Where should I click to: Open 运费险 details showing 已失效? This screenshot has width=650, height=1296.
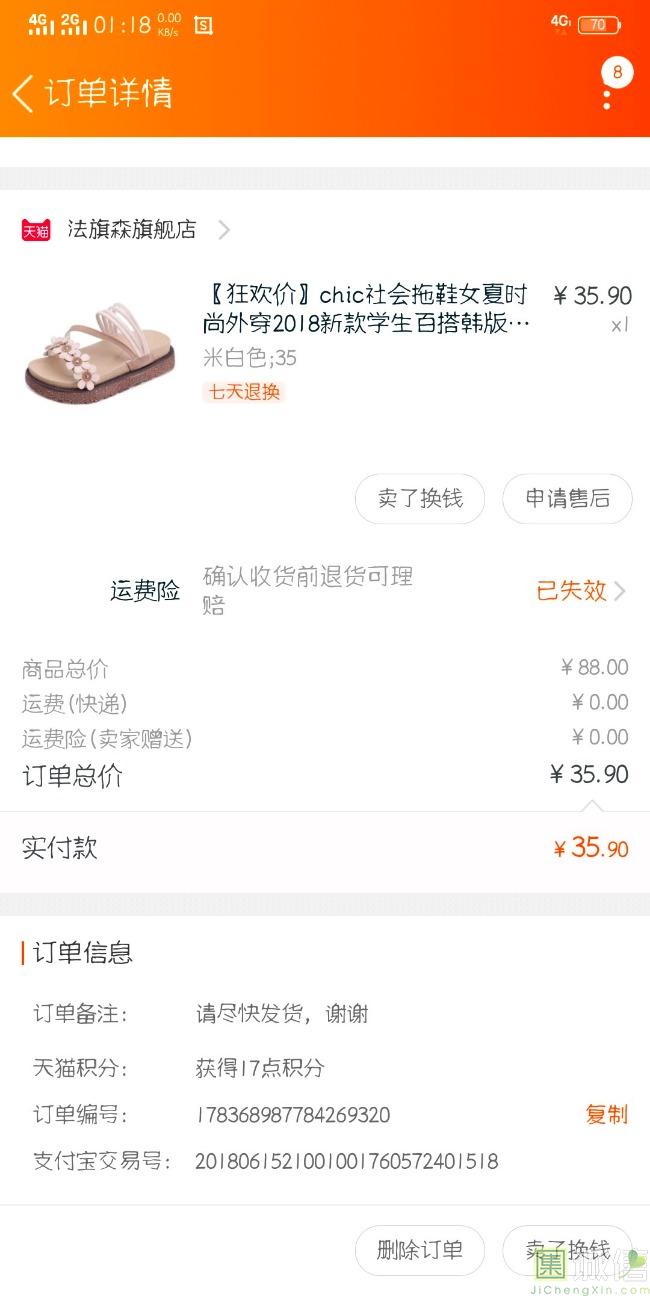[x=581, y=591]
